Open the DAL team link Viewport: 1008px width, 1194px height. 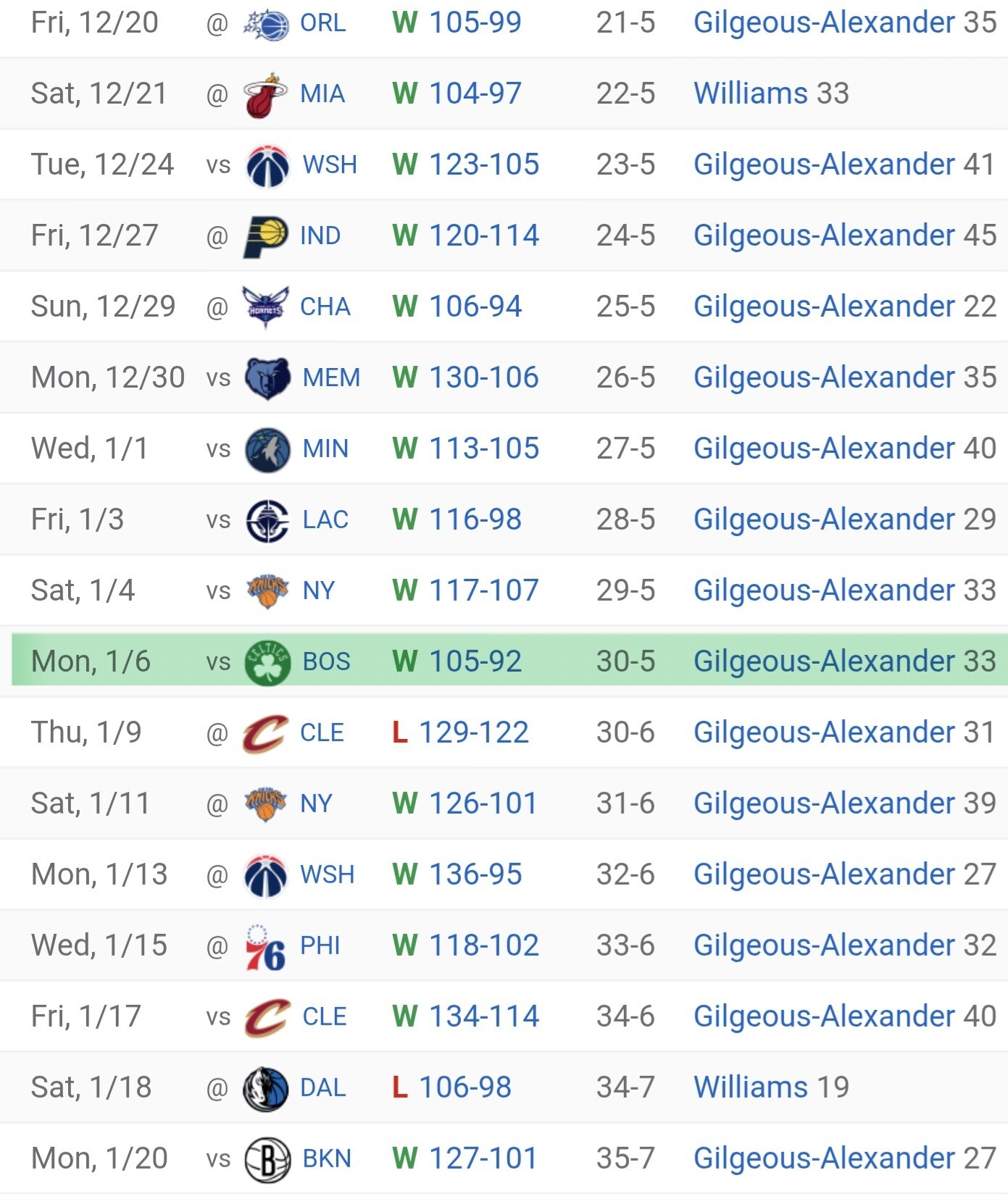coord(322,1087)
